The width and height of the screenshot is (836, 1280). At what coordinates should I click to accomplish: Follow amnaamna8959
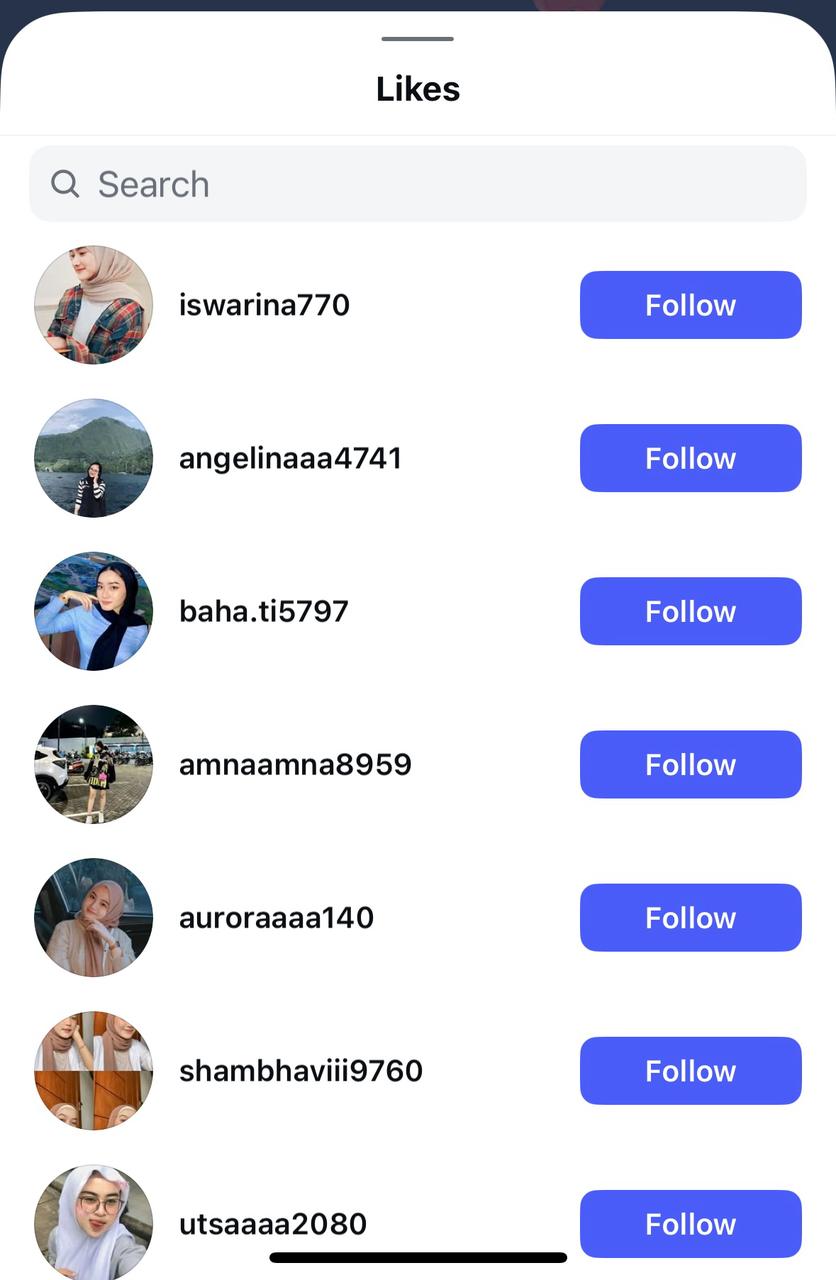click(x=690, y=764)
